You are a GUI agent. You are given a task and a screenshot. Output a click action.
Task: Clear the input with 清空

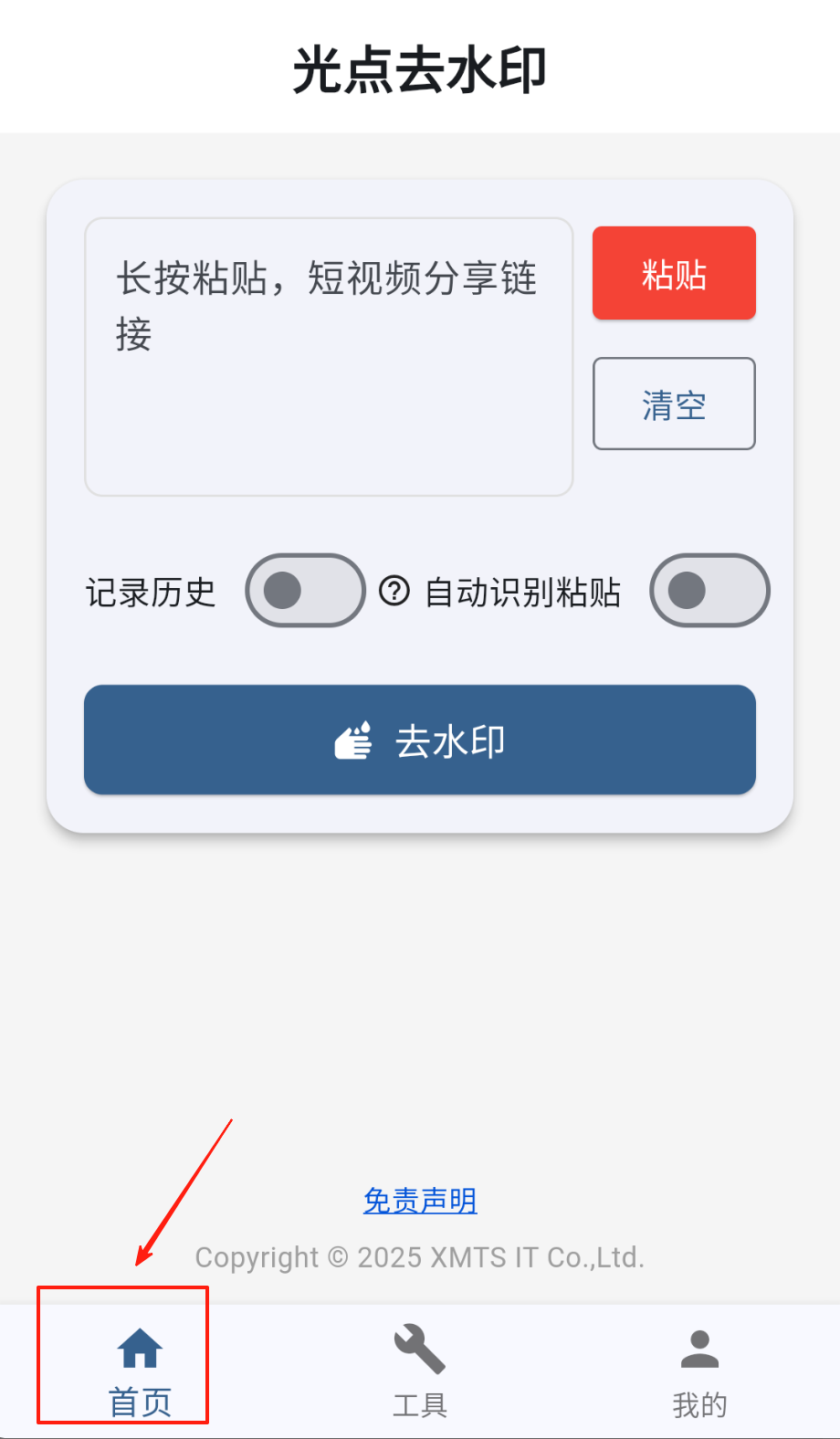point(674,404)
